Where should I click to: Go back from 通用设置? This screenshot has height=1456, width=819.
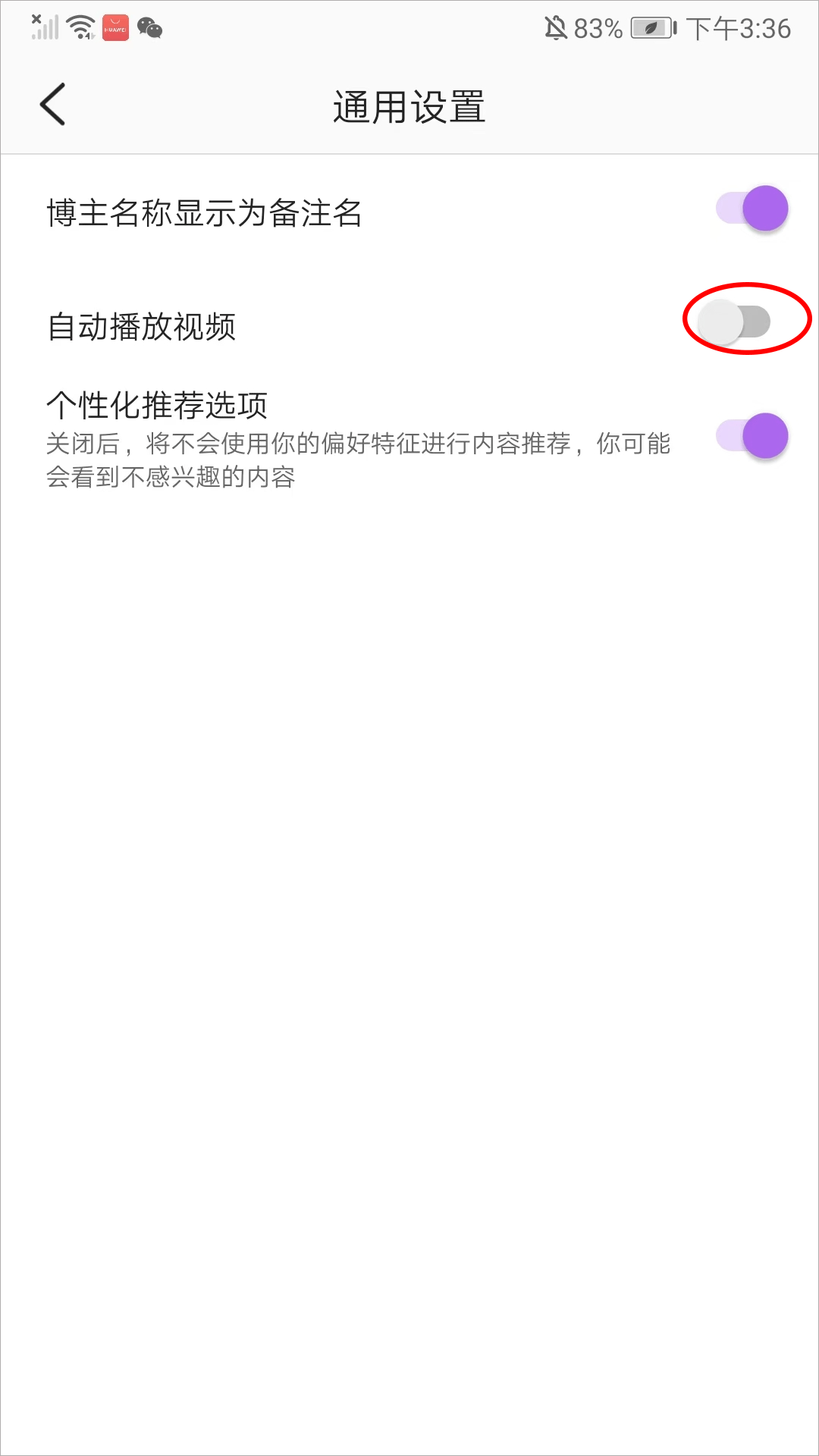53,105
